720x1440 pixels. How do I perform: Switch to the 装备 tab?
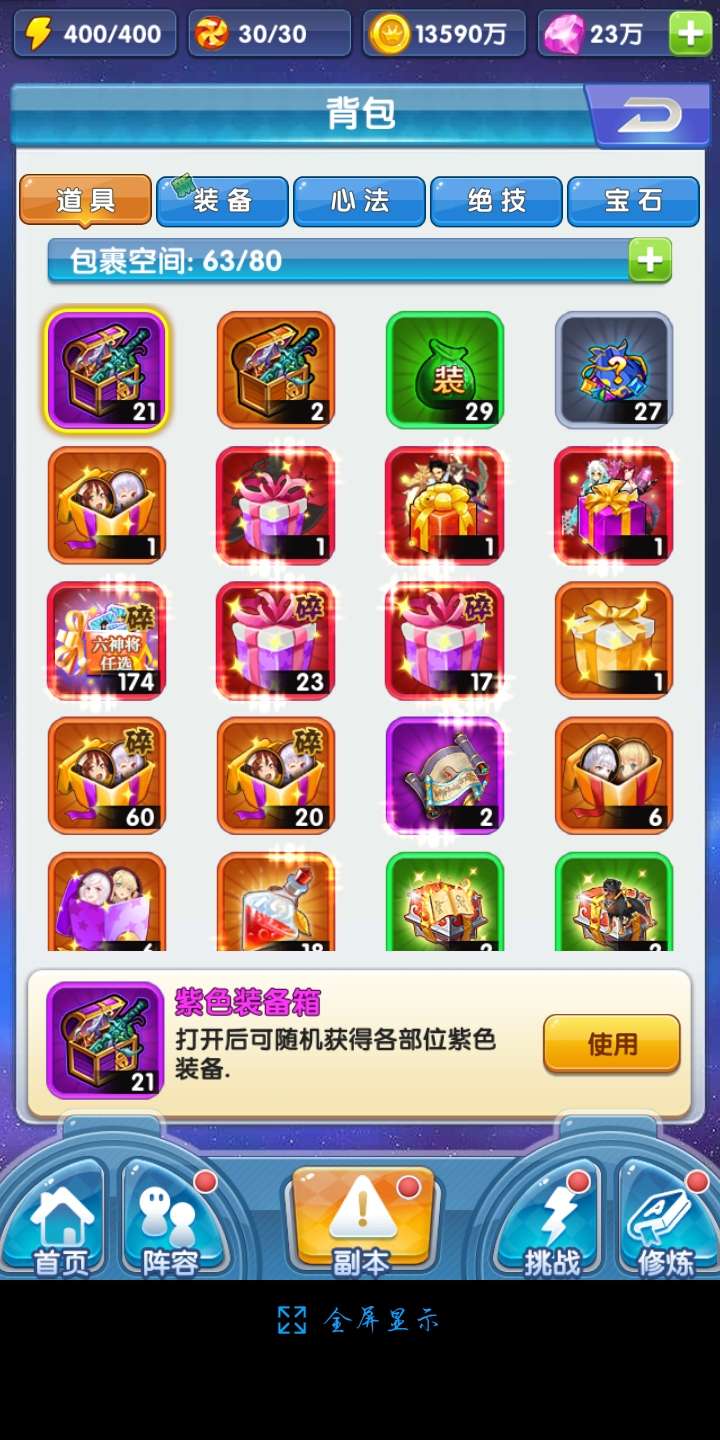(222, 201)
